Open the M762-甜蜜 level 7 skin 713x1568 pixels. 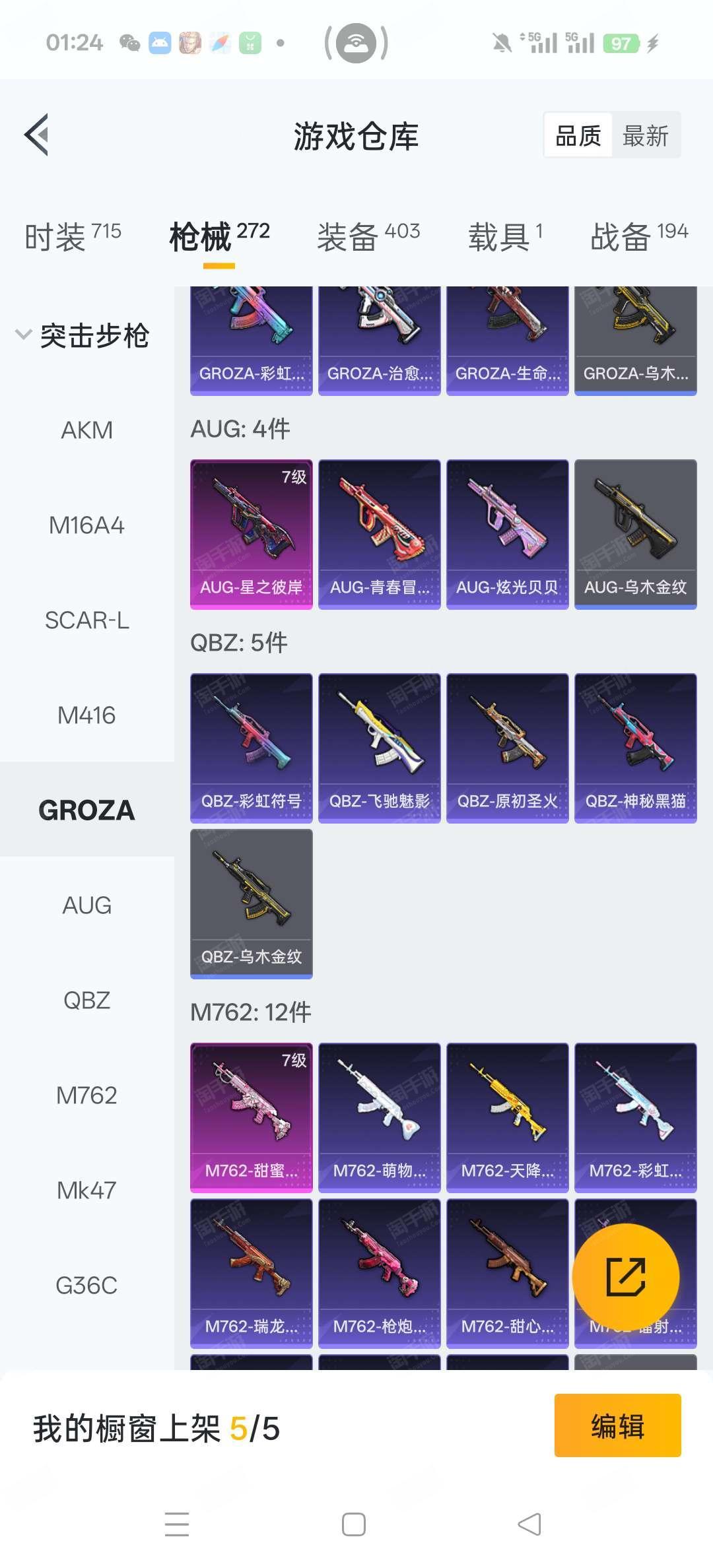click(x=251, y=1117)
